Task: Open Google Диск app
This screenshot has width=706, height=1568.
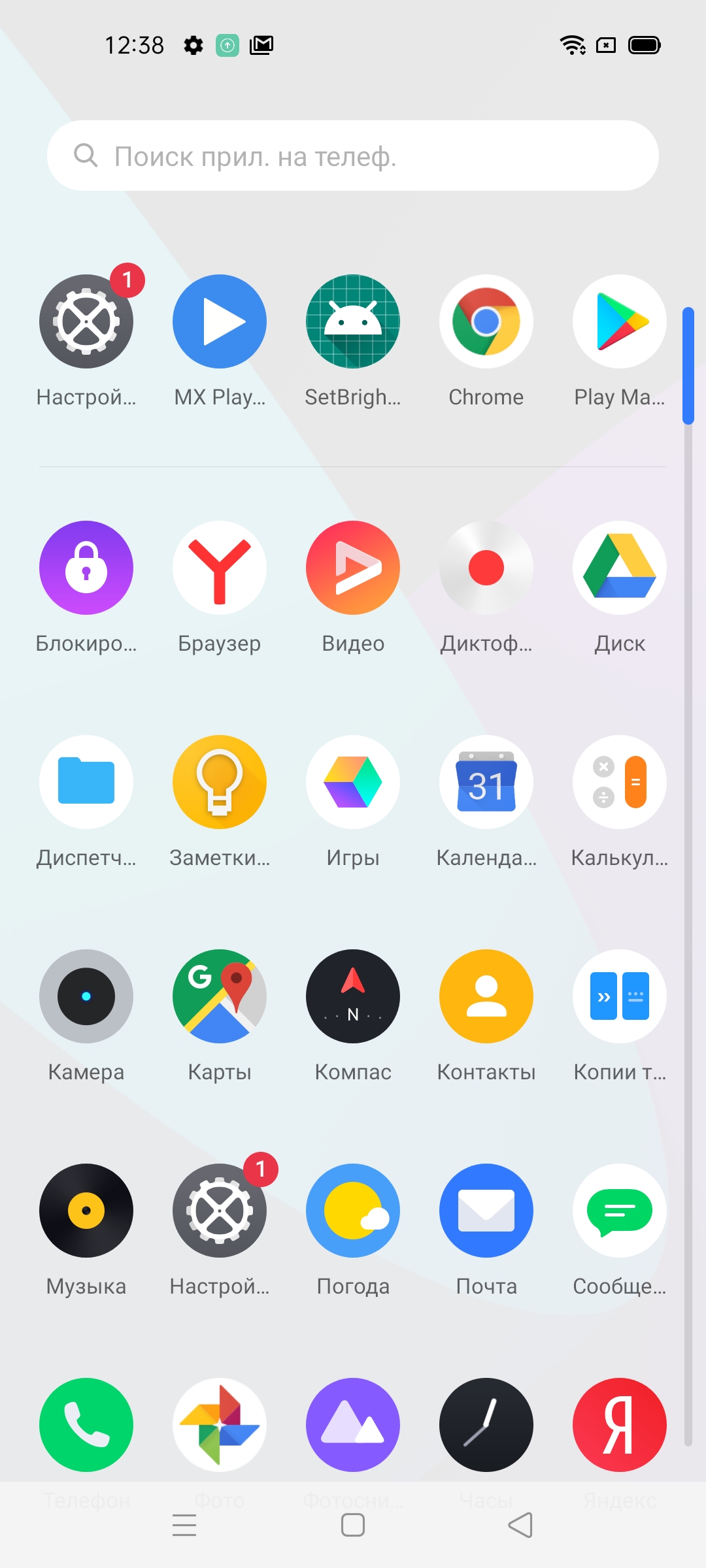Action: tap(620, 568)
